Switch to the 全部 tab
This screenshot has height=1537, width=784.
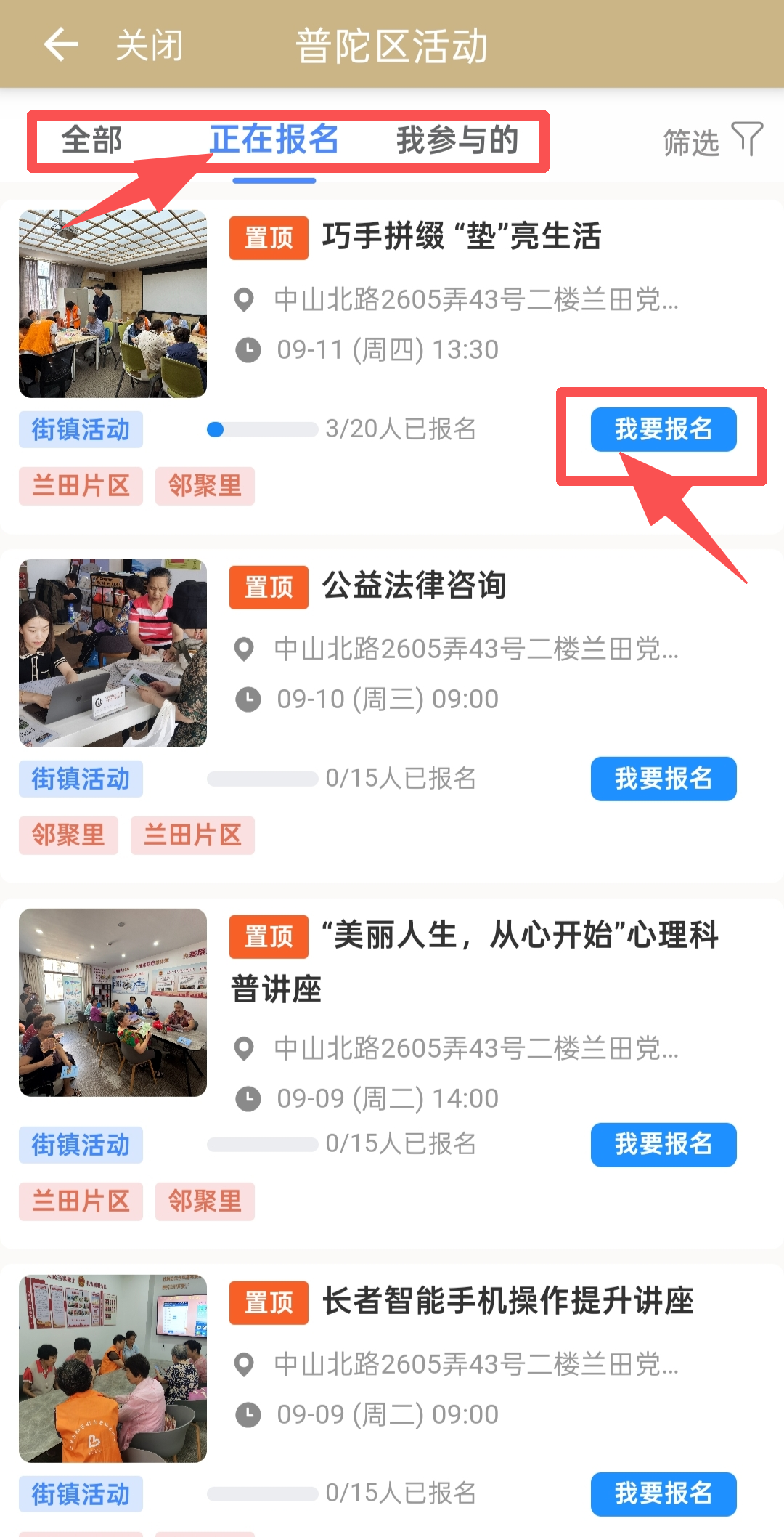91,140
